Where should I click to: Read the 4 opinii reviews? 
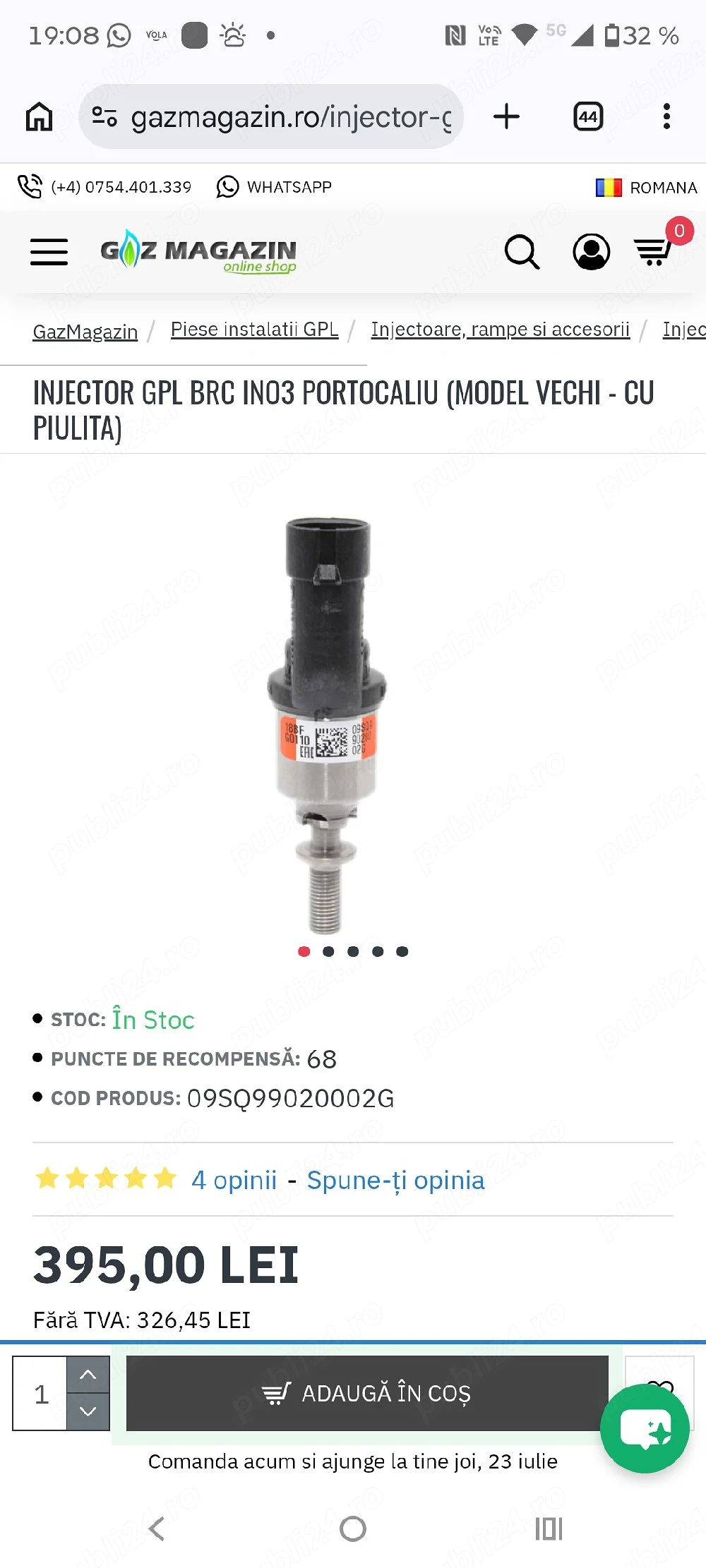click(x=234, y=1180)
